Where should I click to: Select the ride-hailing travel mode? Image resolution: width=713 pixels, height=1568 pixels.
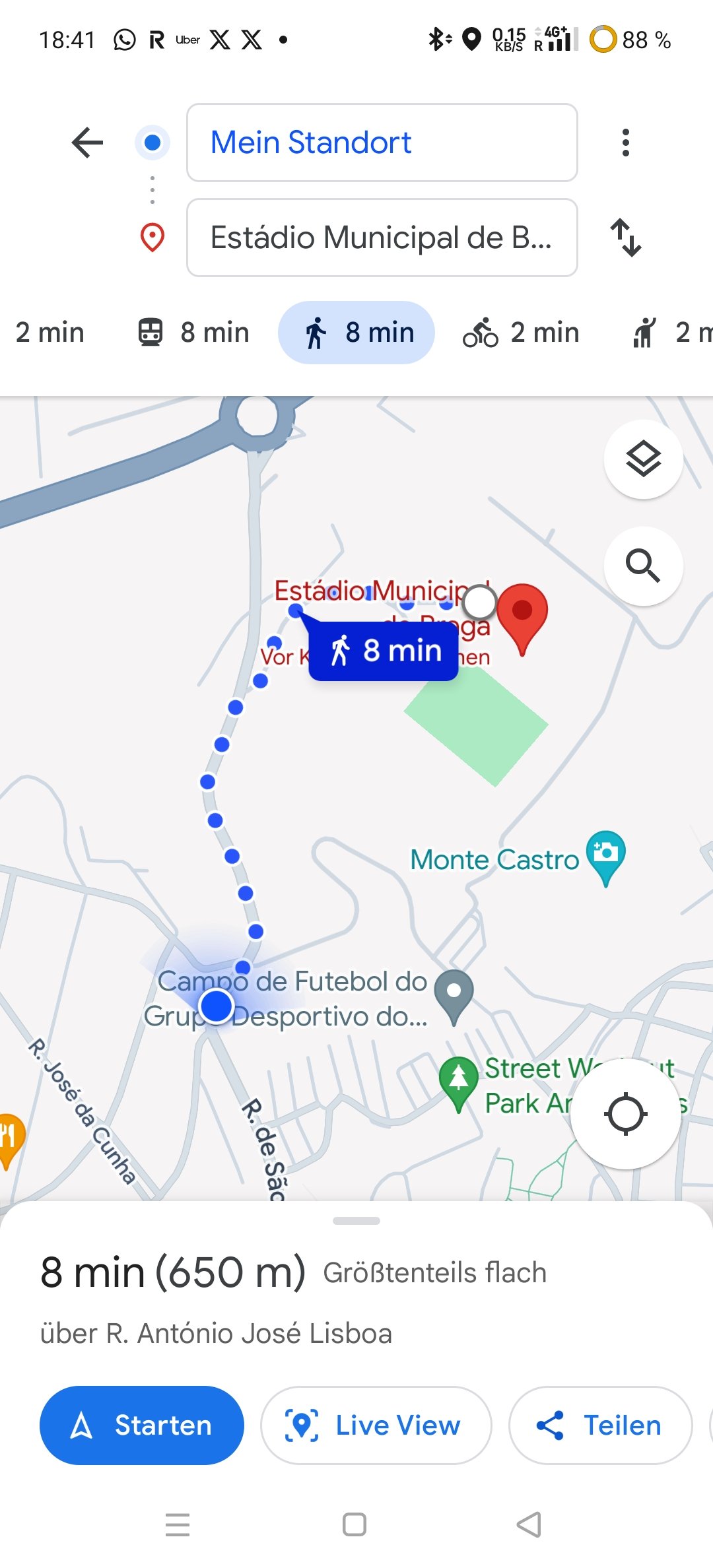tap(667, 333)
